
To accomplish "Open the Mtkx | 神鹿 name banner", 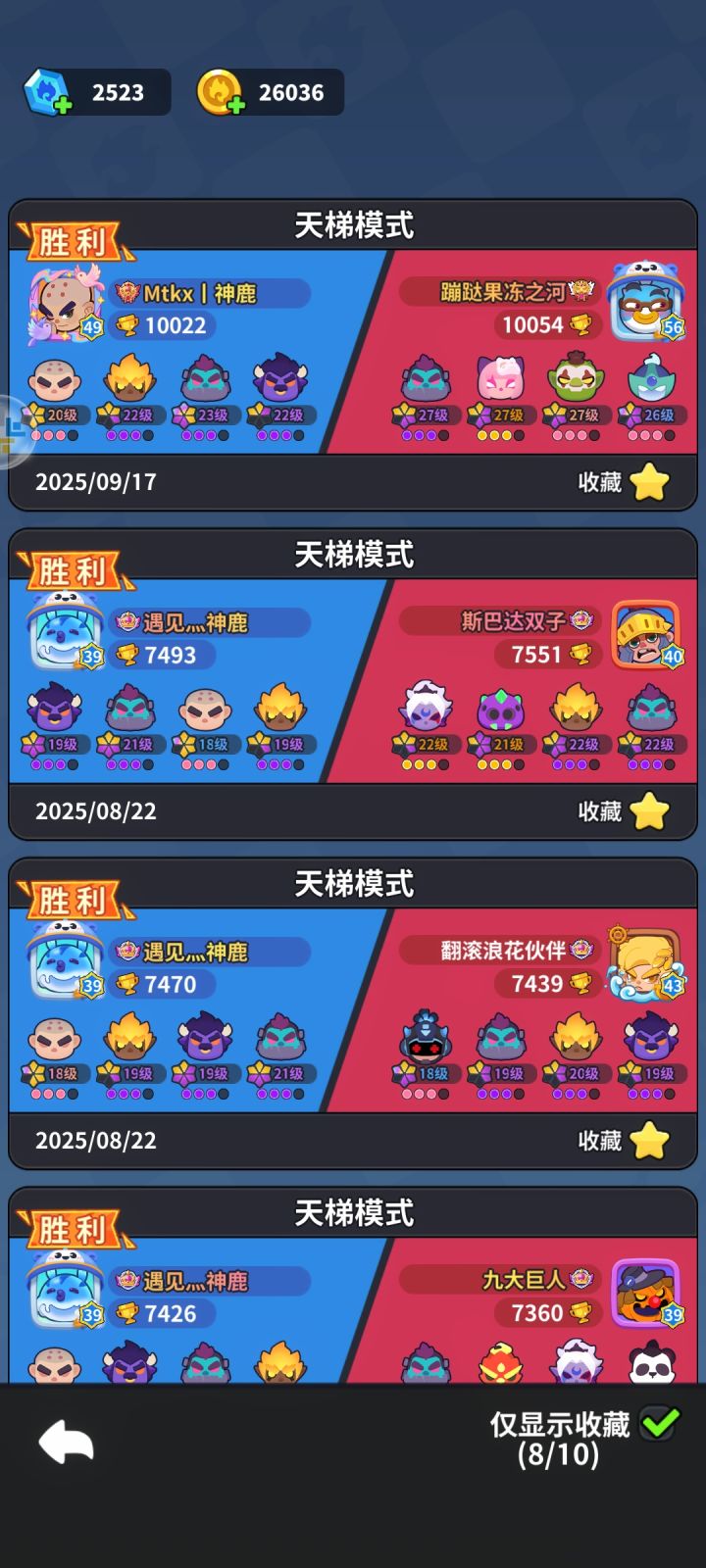I will pos(209,293).
